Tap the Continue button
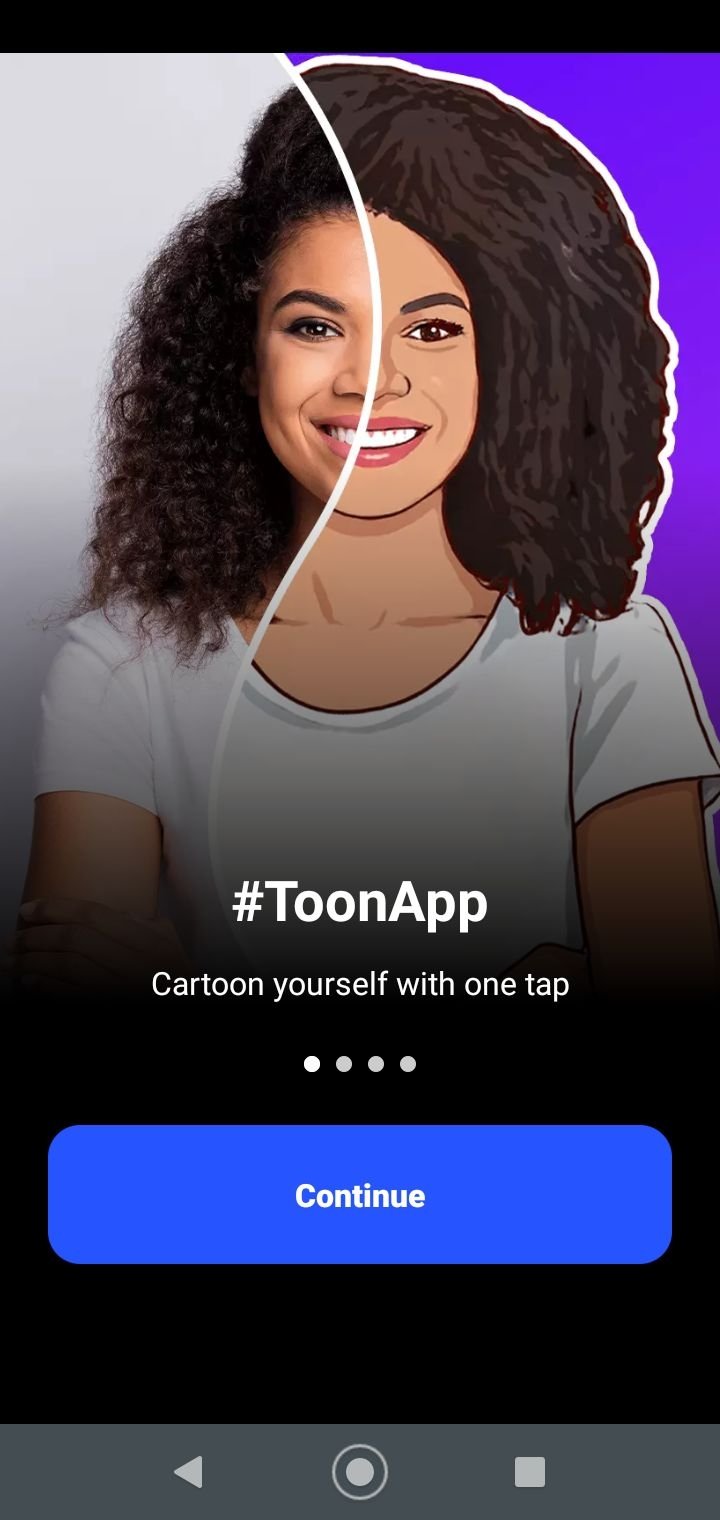This screenshot has width=720, height=1520. point(360,1194)
